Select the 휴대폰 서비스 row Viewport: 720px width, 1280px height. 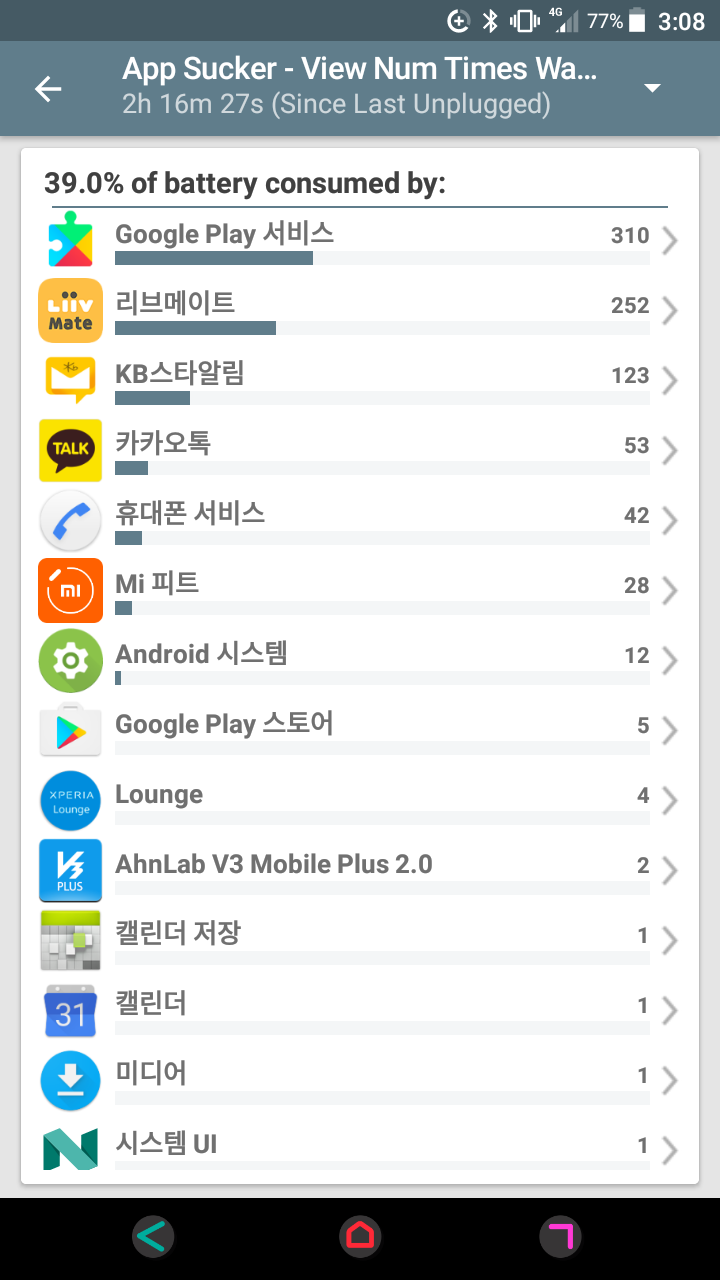point(360,521)
